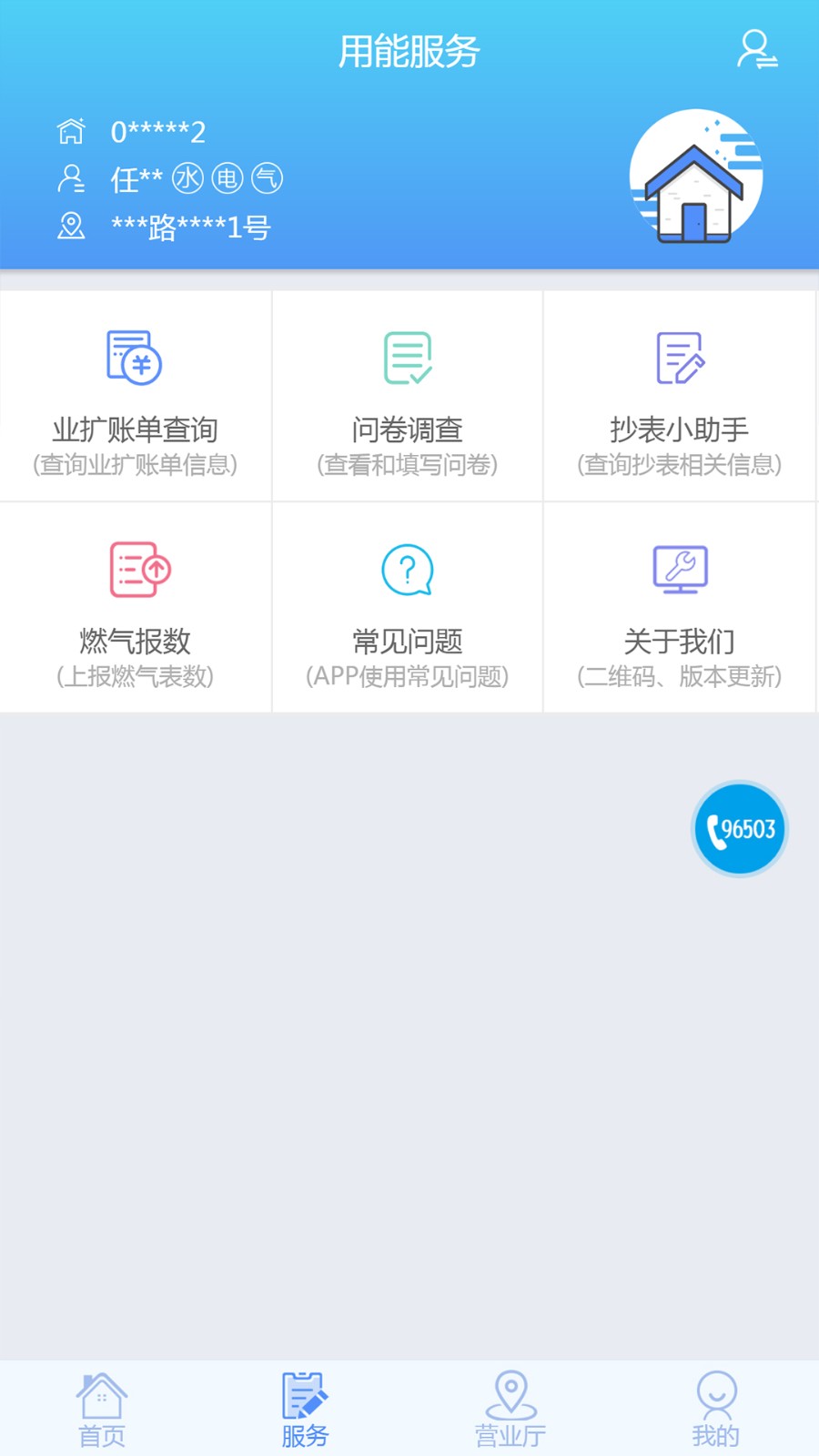The height and width of the screenshot is (1456, 819).
Task: Switch to the 我的 tab
Action: tap(716, 1410)
